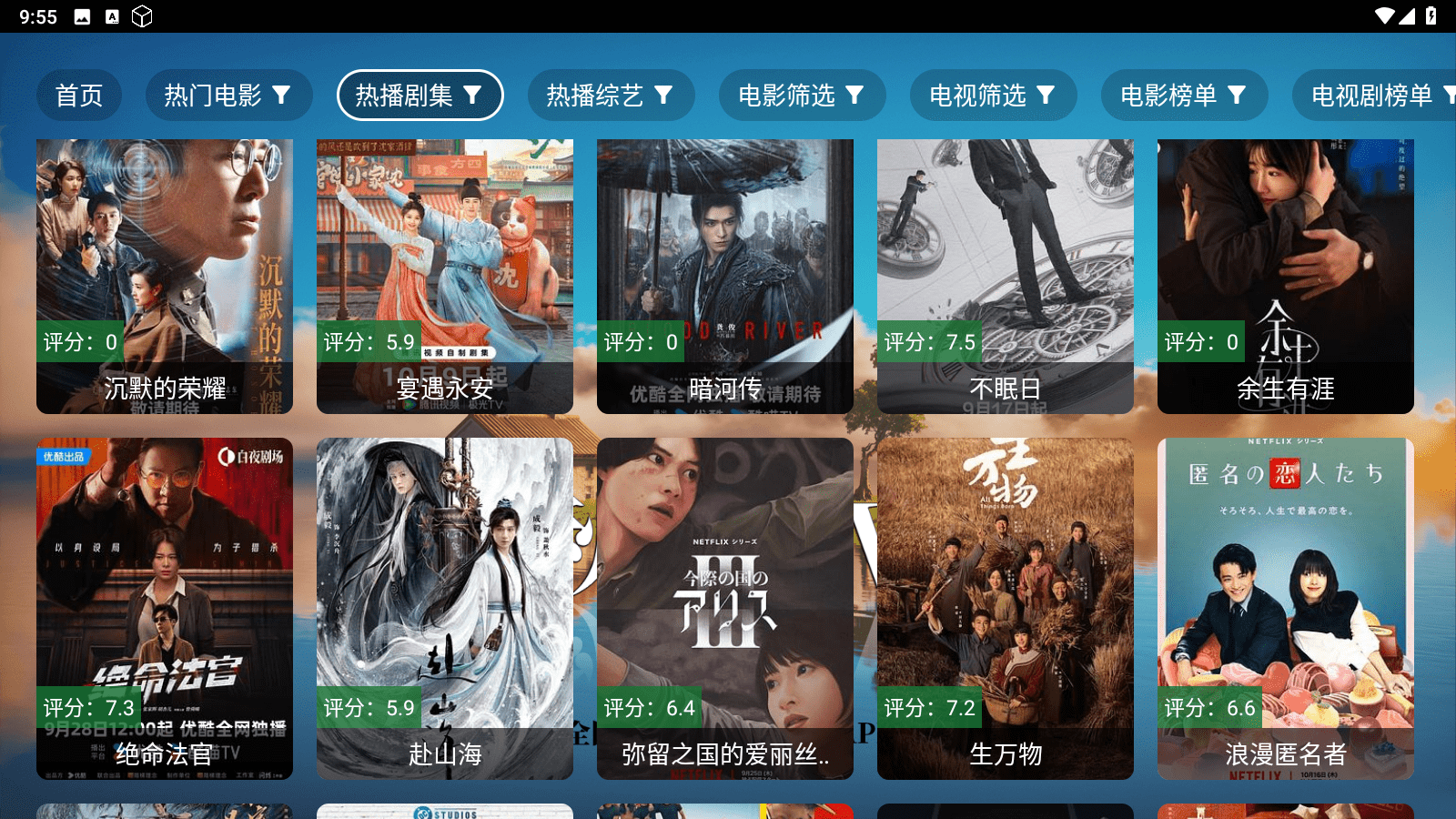Screen dimensions: 1456x819
Task: Open the 电视剧榜单 tab
Action: pyautogui.click(x=1374, y=96)
